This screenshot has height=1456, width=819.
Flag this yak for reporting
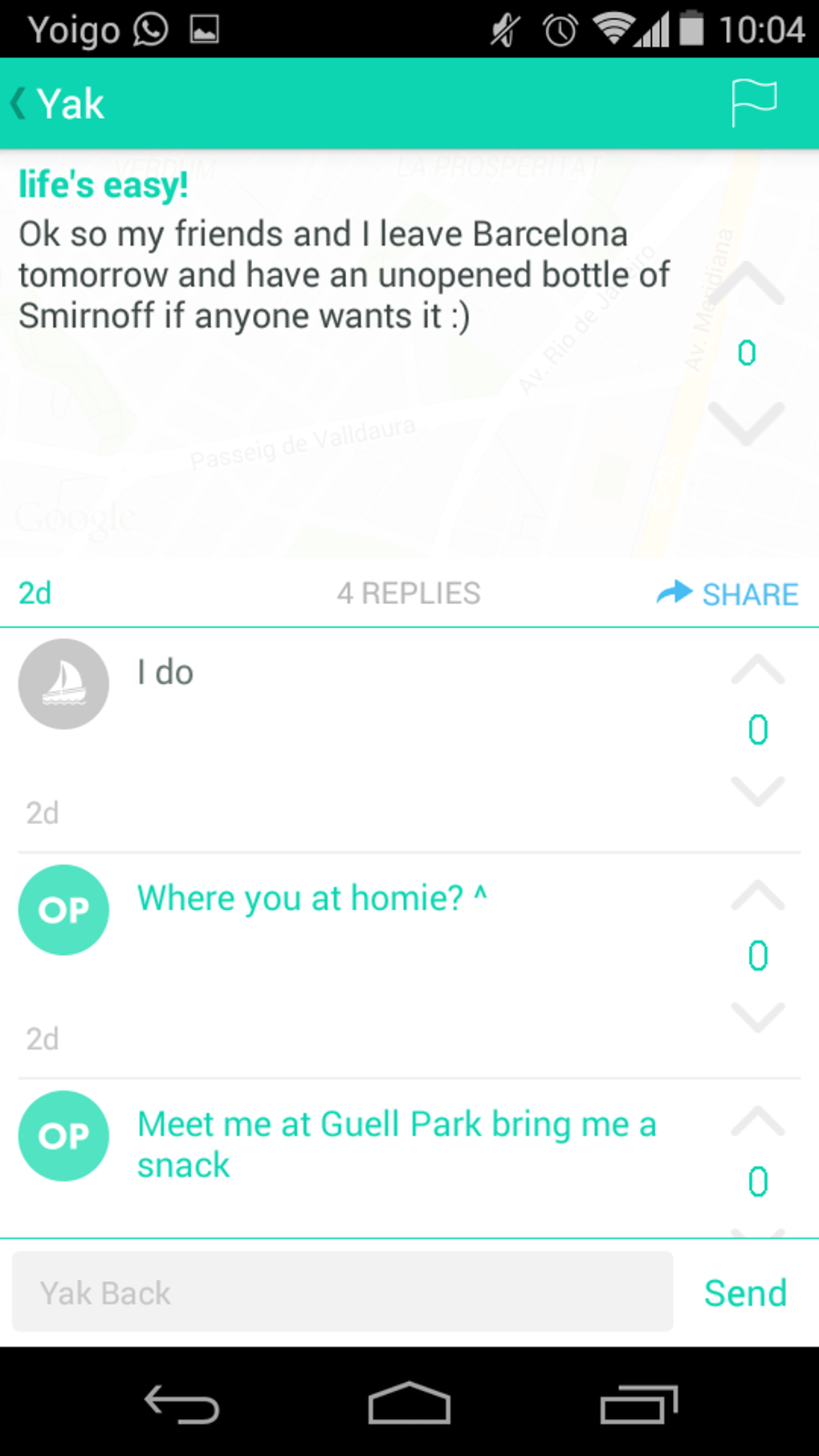[x=753, y=102]
